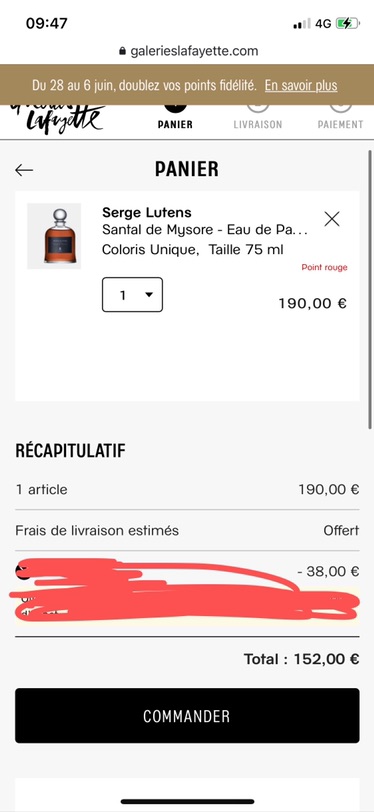Tap the COMMANDER button to order
The height and width of the screenshot is (812, 374).
click(x=187, y=716)
